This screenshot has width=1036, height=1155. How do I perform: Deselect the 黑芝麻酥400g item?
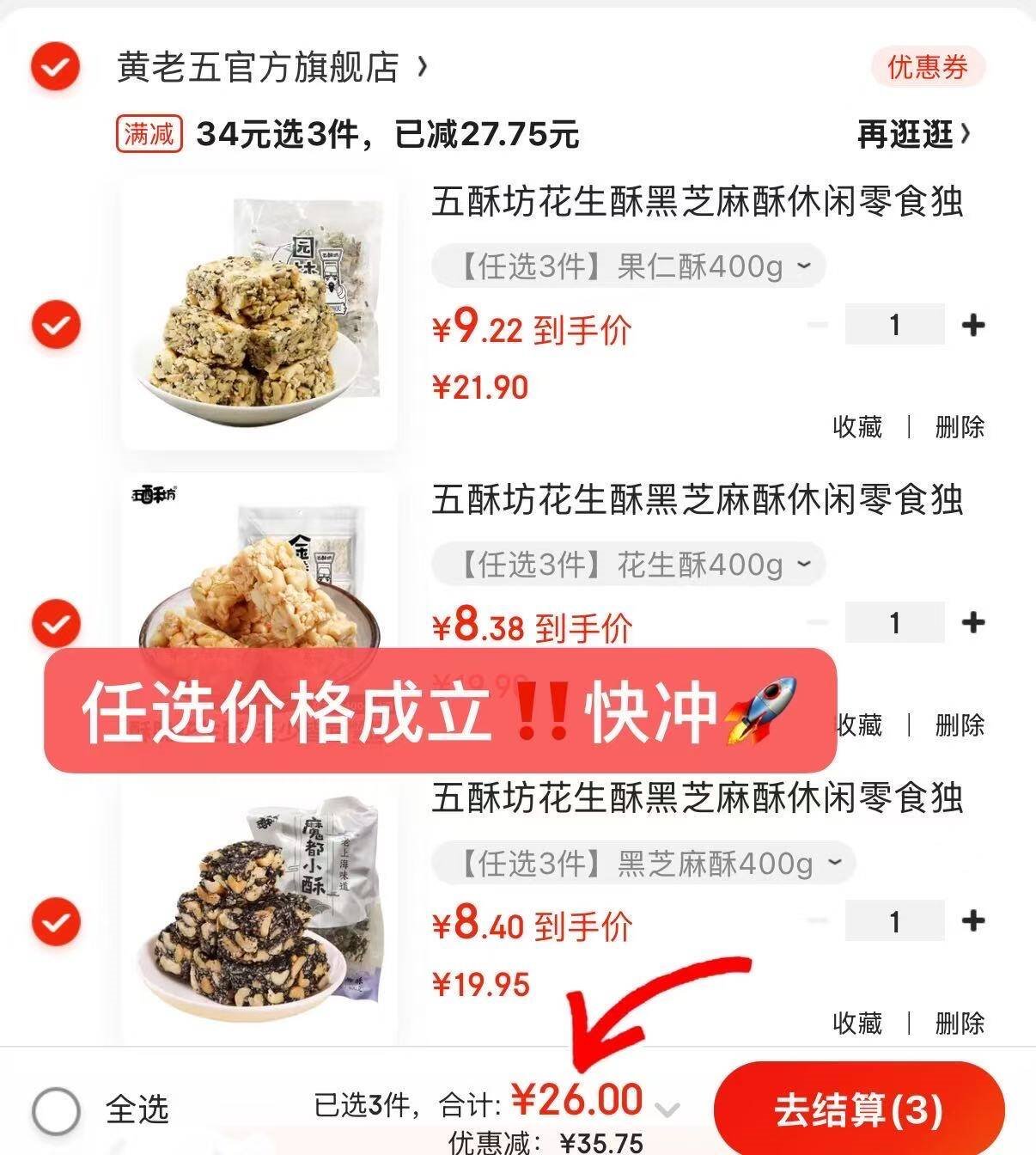pyautogui.click(x=56, y=922)
